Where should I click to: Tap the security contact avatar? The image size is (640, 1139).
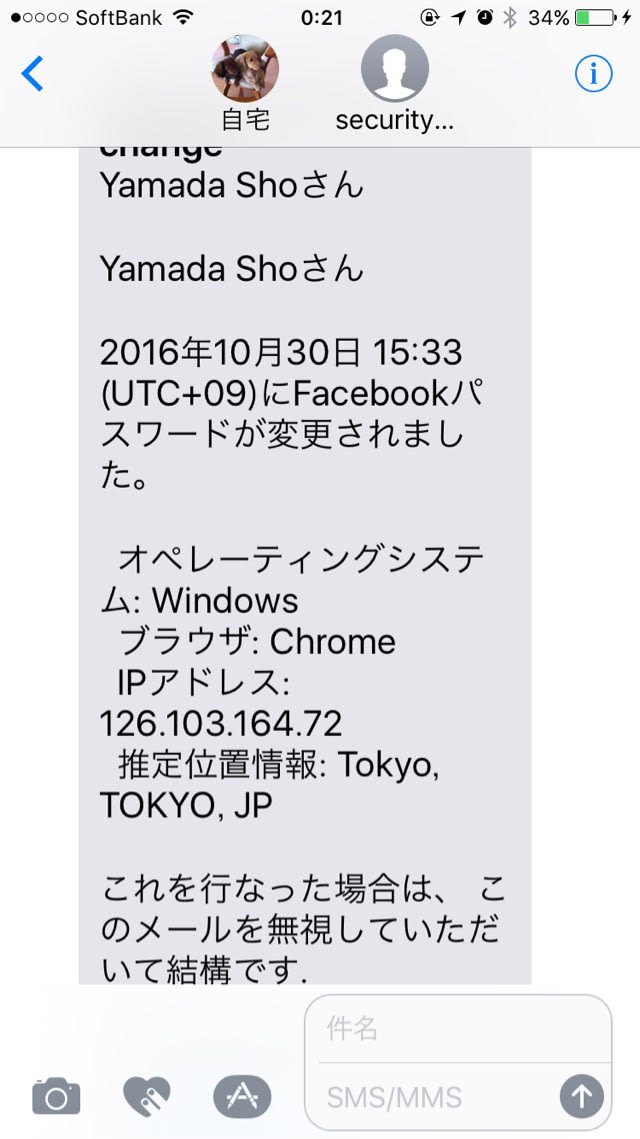tap(394, 70)
